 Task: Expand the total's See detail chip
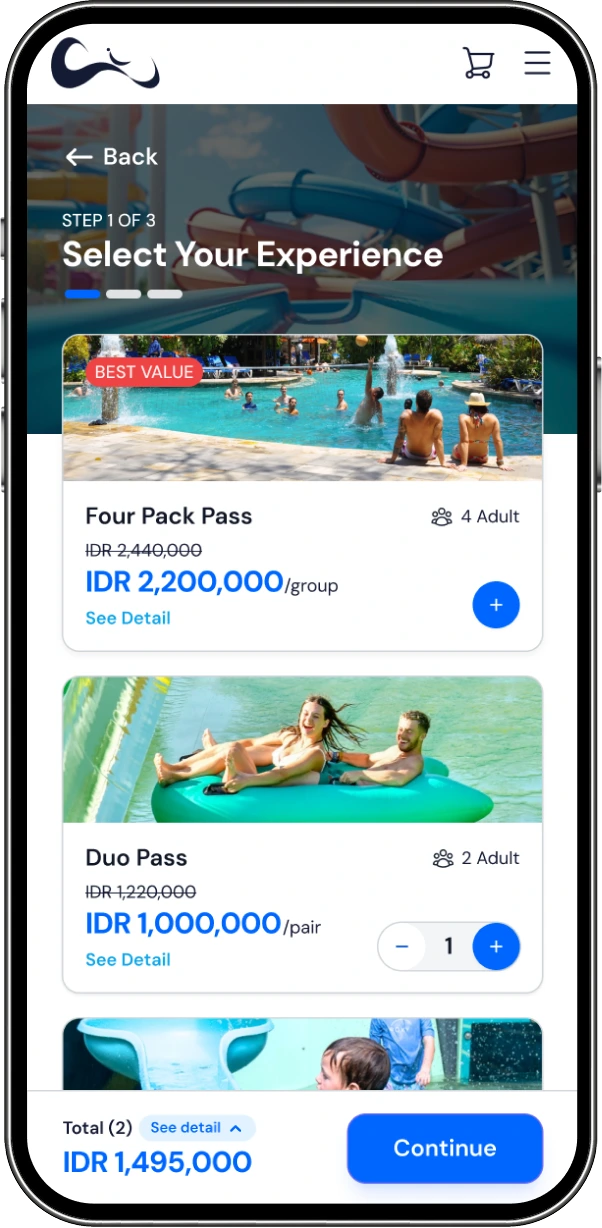197,1128
